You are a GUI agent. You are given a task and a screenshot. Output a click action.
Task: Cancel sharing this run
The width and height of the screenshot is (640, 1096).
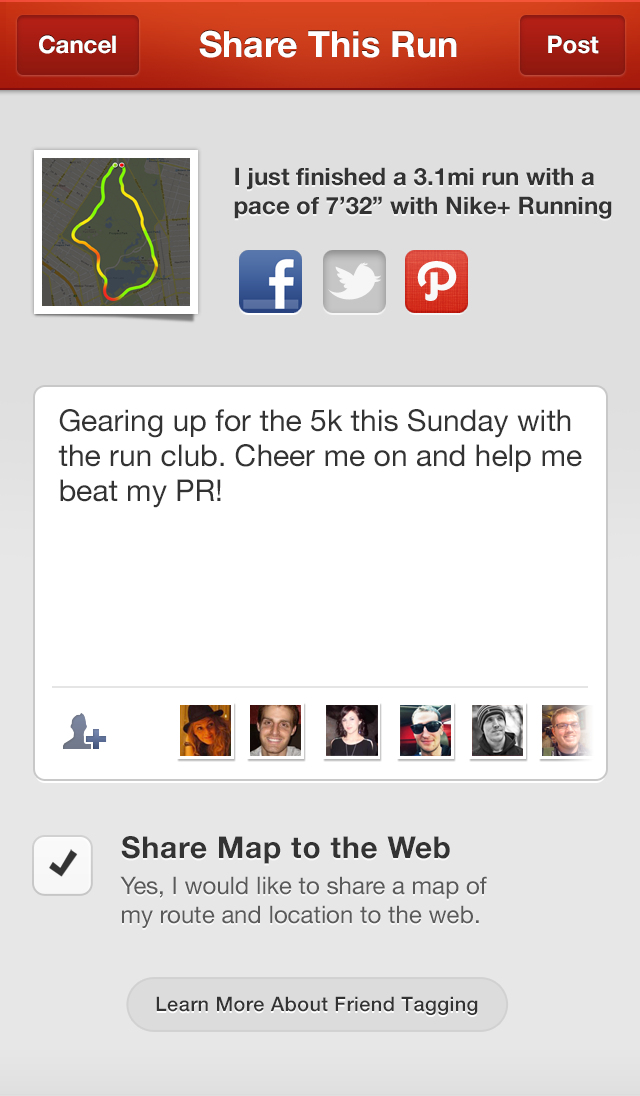[x=77, y=45]
